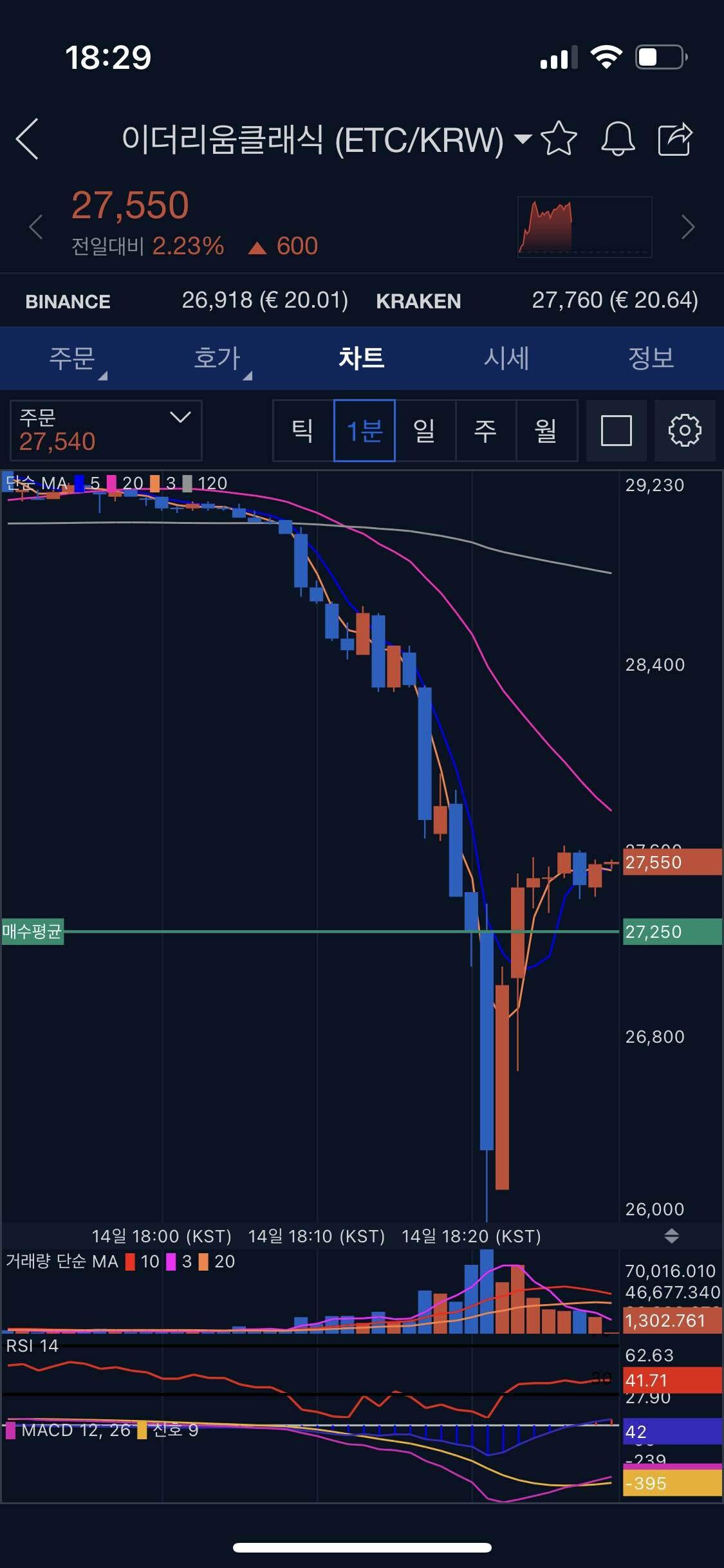This screenshot has width=724, height=1568.
Task: Go to previous coin with left chevron
Action: coord(37,227)
